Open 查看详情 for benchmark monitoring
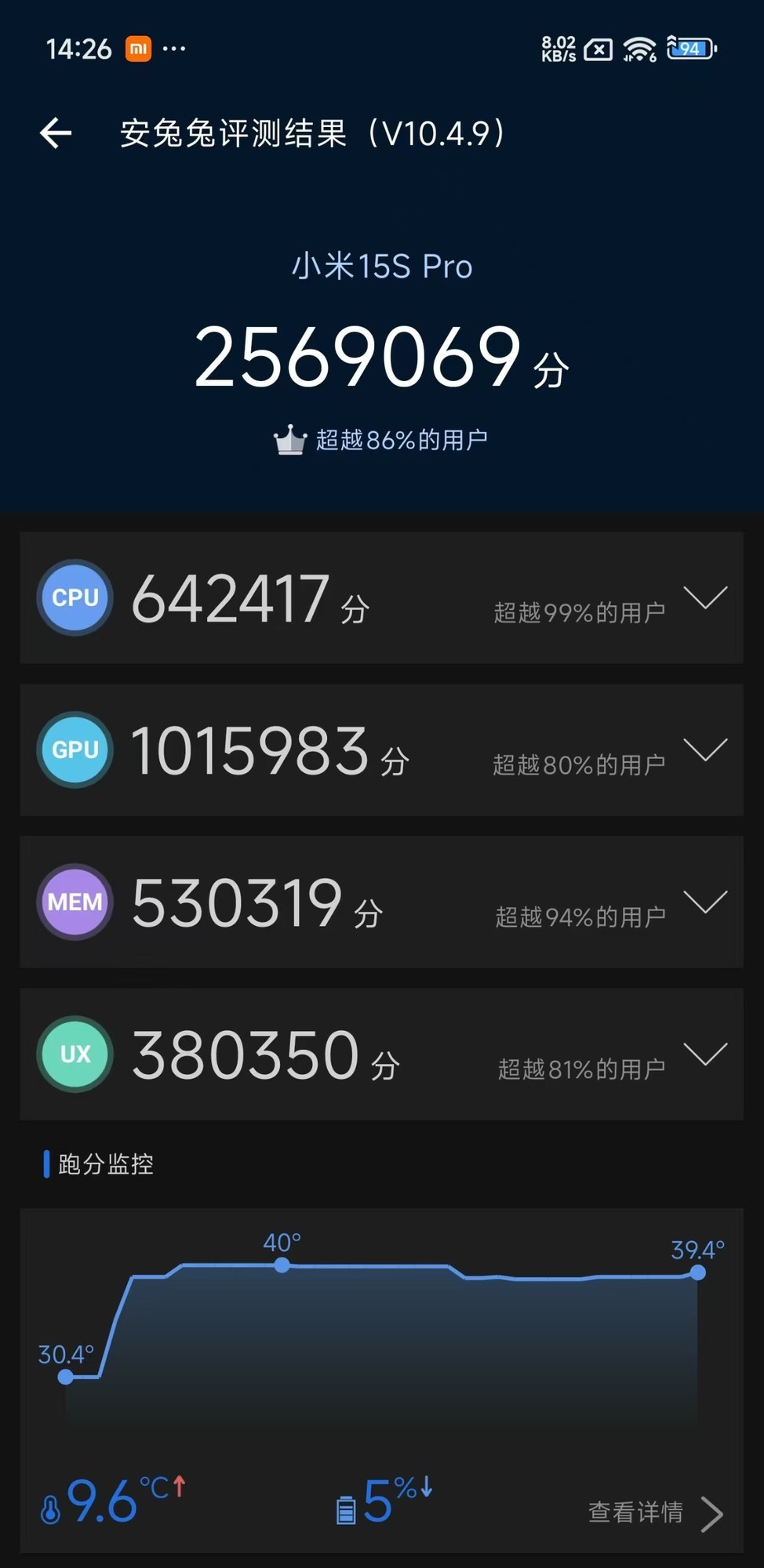The image size is (764, 1568). pos(655,1512)
